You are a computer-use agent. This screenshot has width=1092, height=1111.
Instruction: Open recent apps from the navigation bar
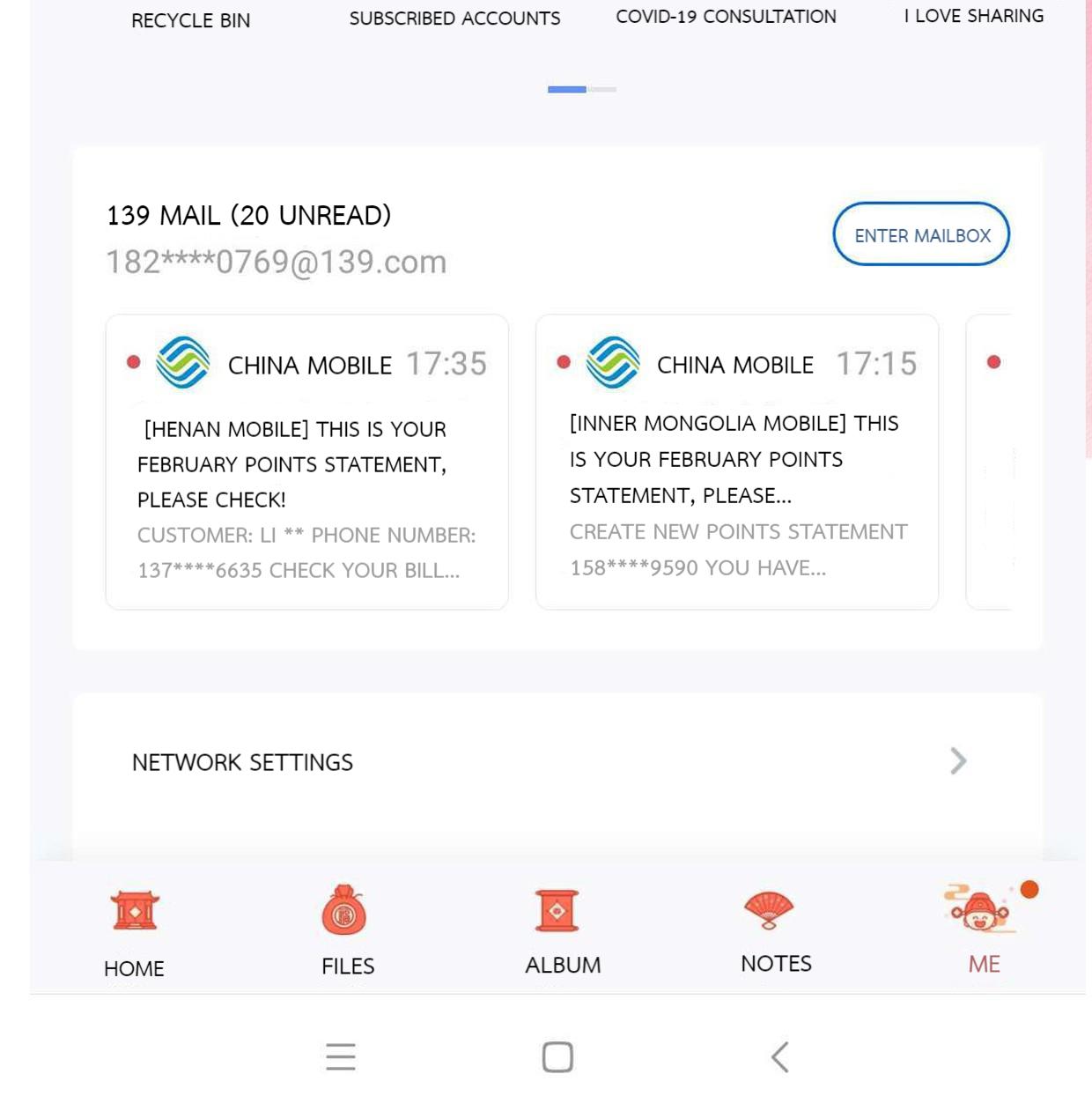[341, 1056]
